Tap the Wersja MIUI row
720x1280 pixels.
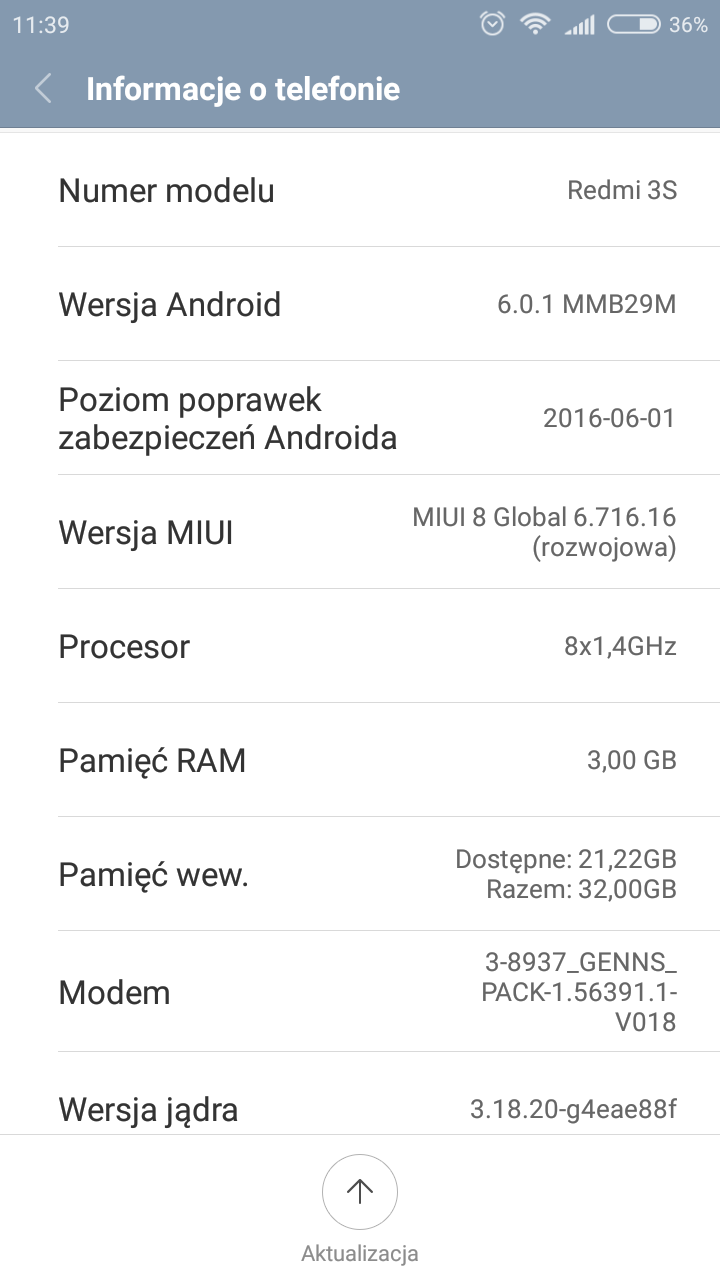[x=360, y=532]
